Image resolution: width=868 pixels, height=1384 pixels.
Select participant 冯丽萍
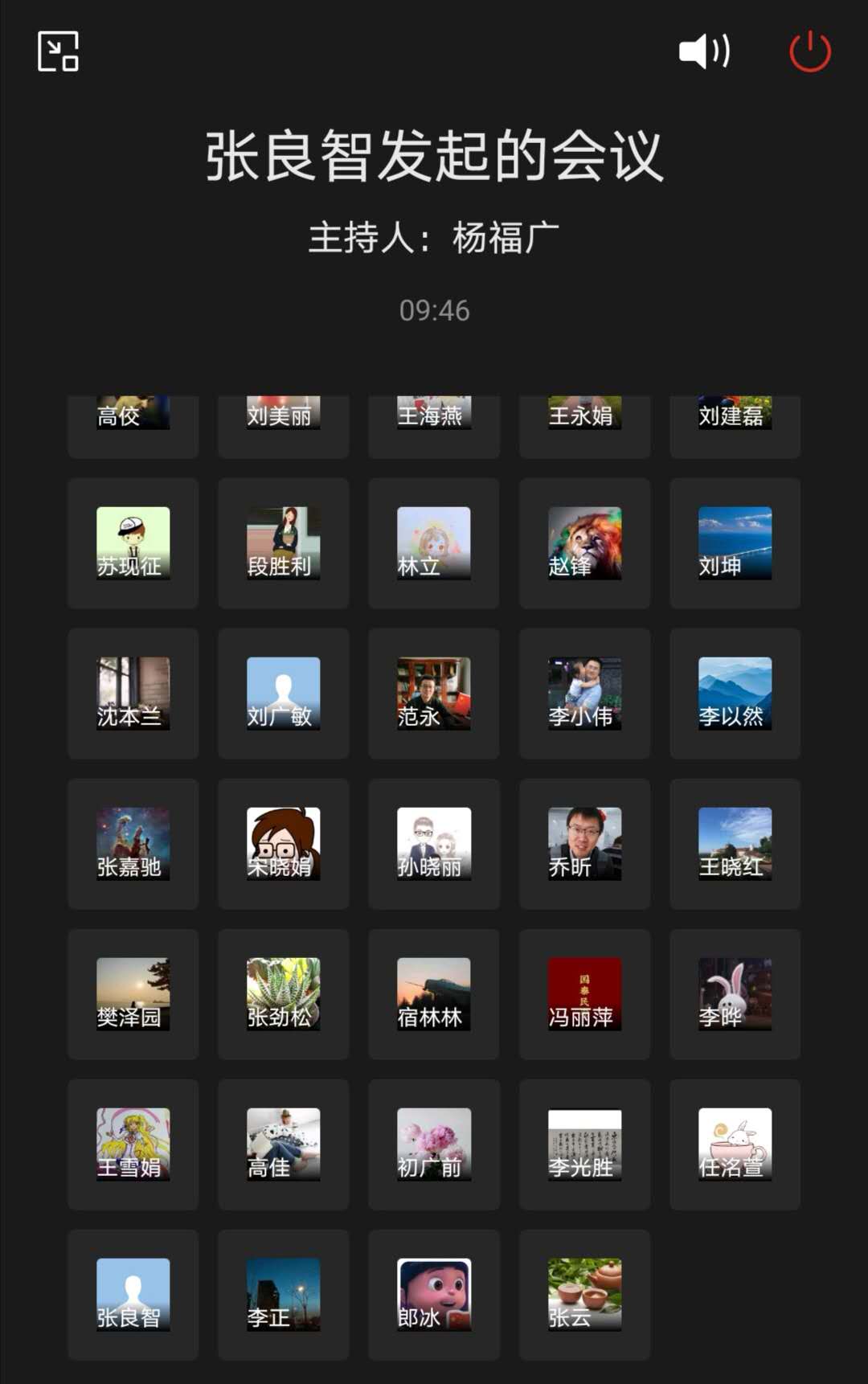click(x=584, y=993)
